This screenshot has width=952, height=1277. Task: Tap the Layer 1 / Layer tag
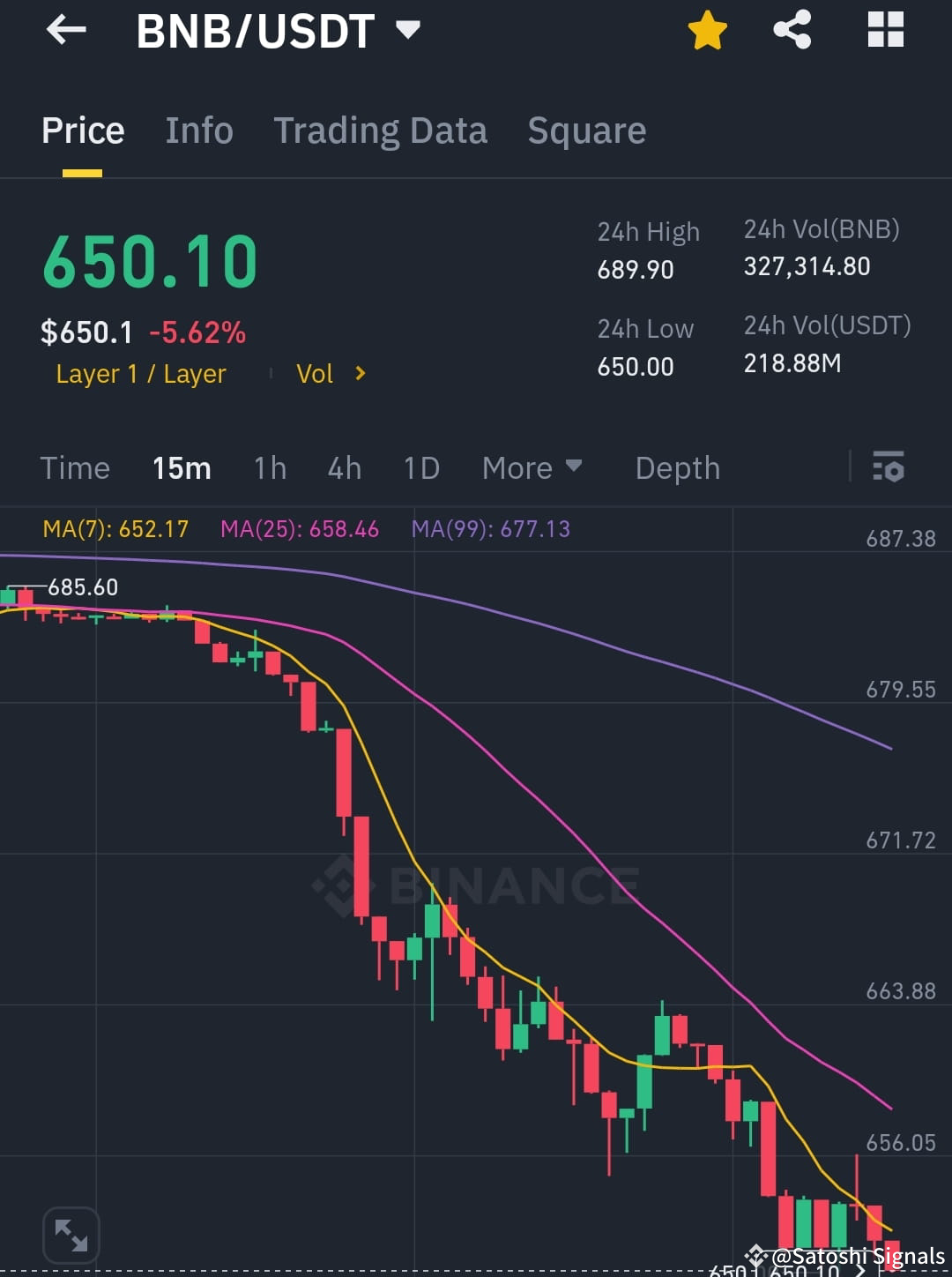coord(141,373)
